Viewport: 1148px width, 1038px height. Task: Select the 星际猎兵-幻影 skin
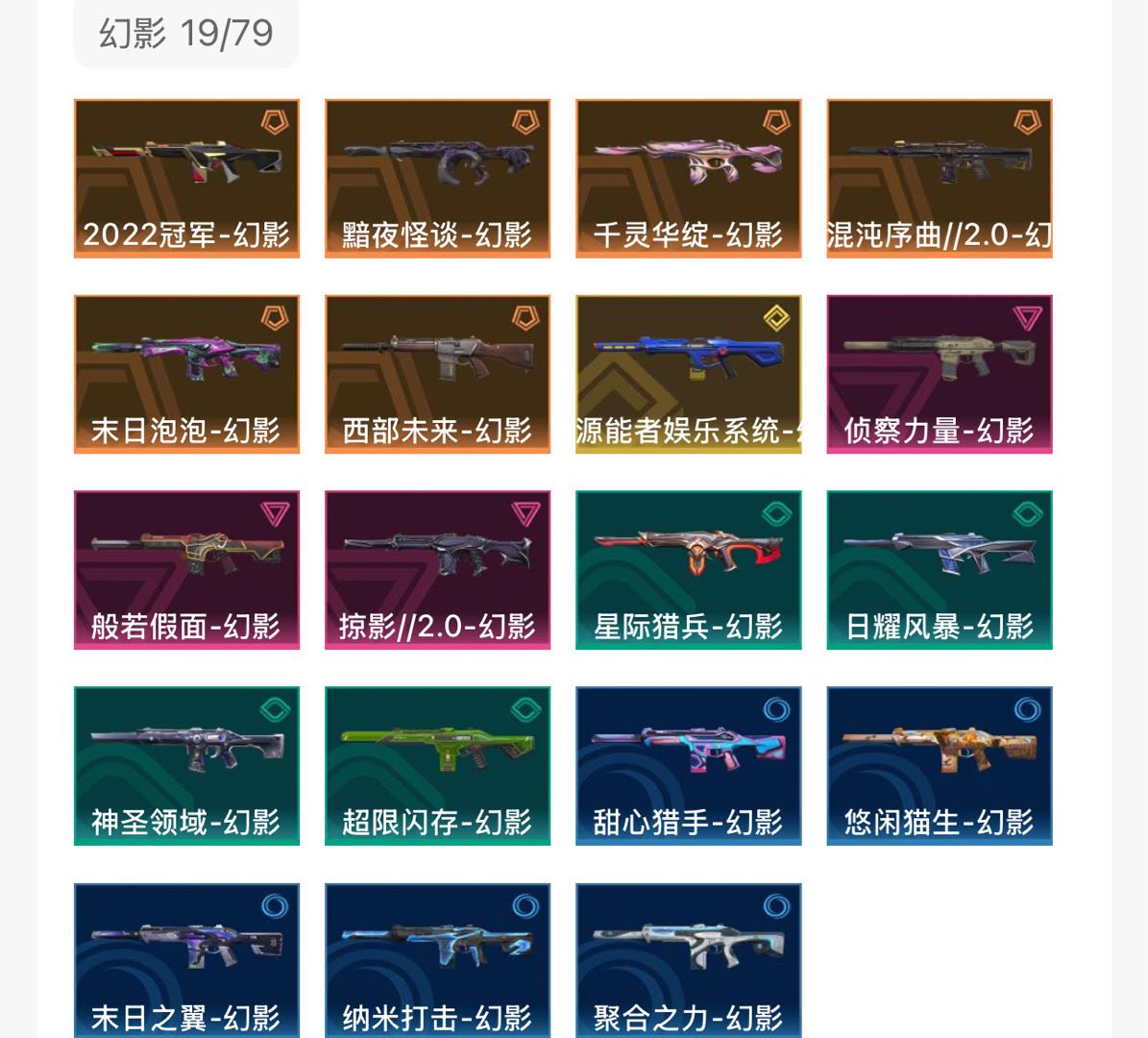coord(688,570)
